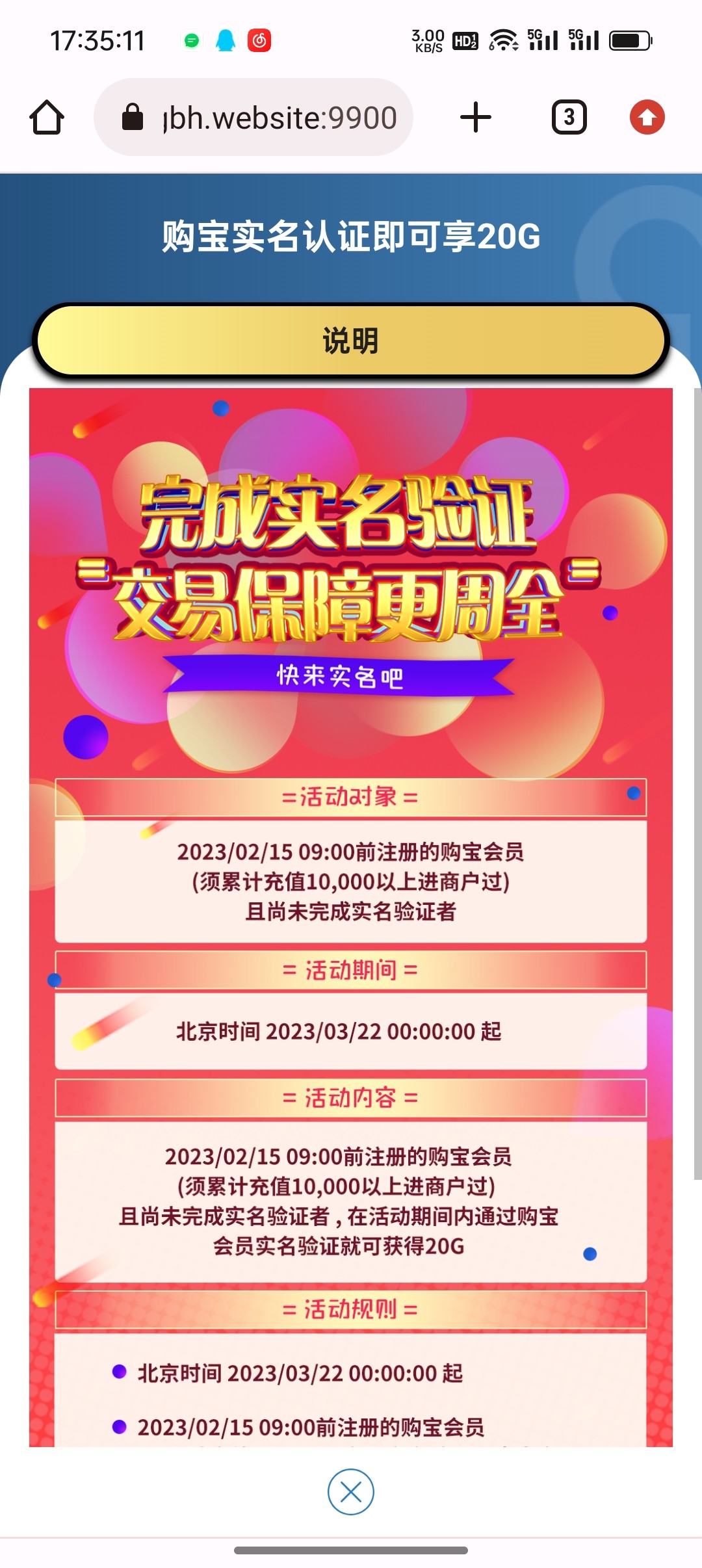Tap the red upload arrow icon
The image size is (702, 1568).
click(647, 118)
